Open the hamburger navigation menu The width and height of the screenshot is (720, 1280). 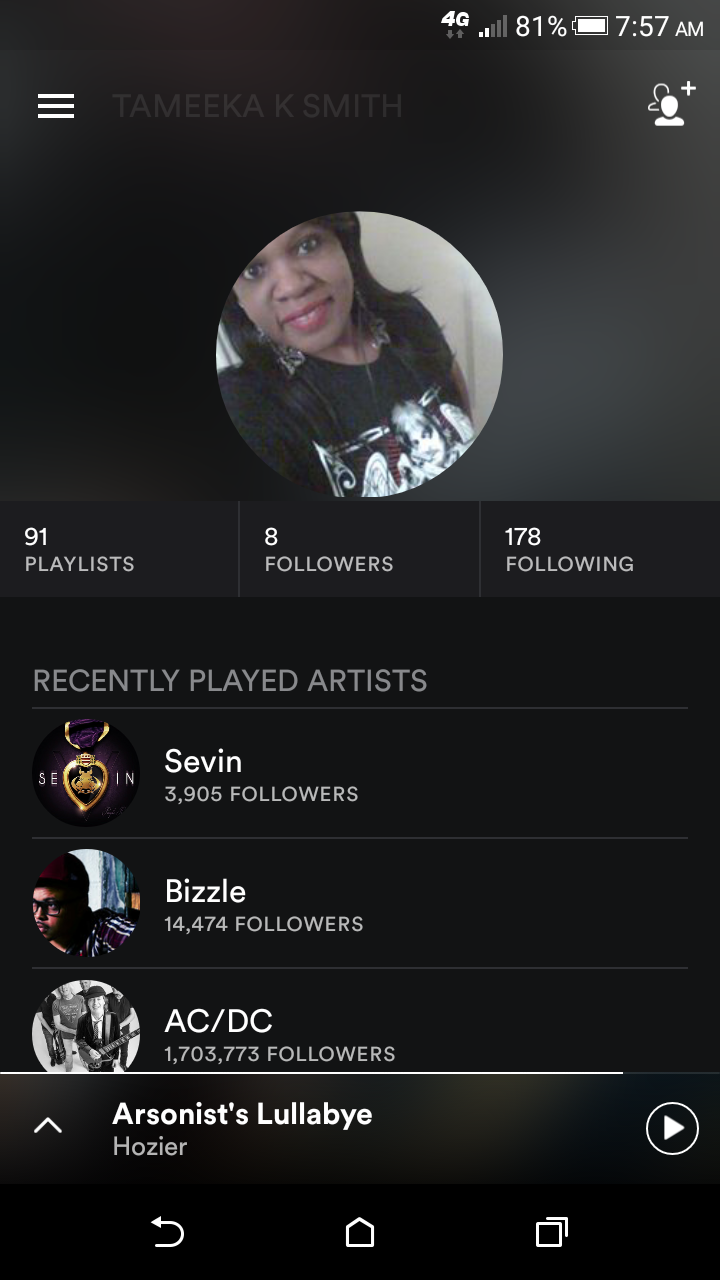tap(56, 106)
